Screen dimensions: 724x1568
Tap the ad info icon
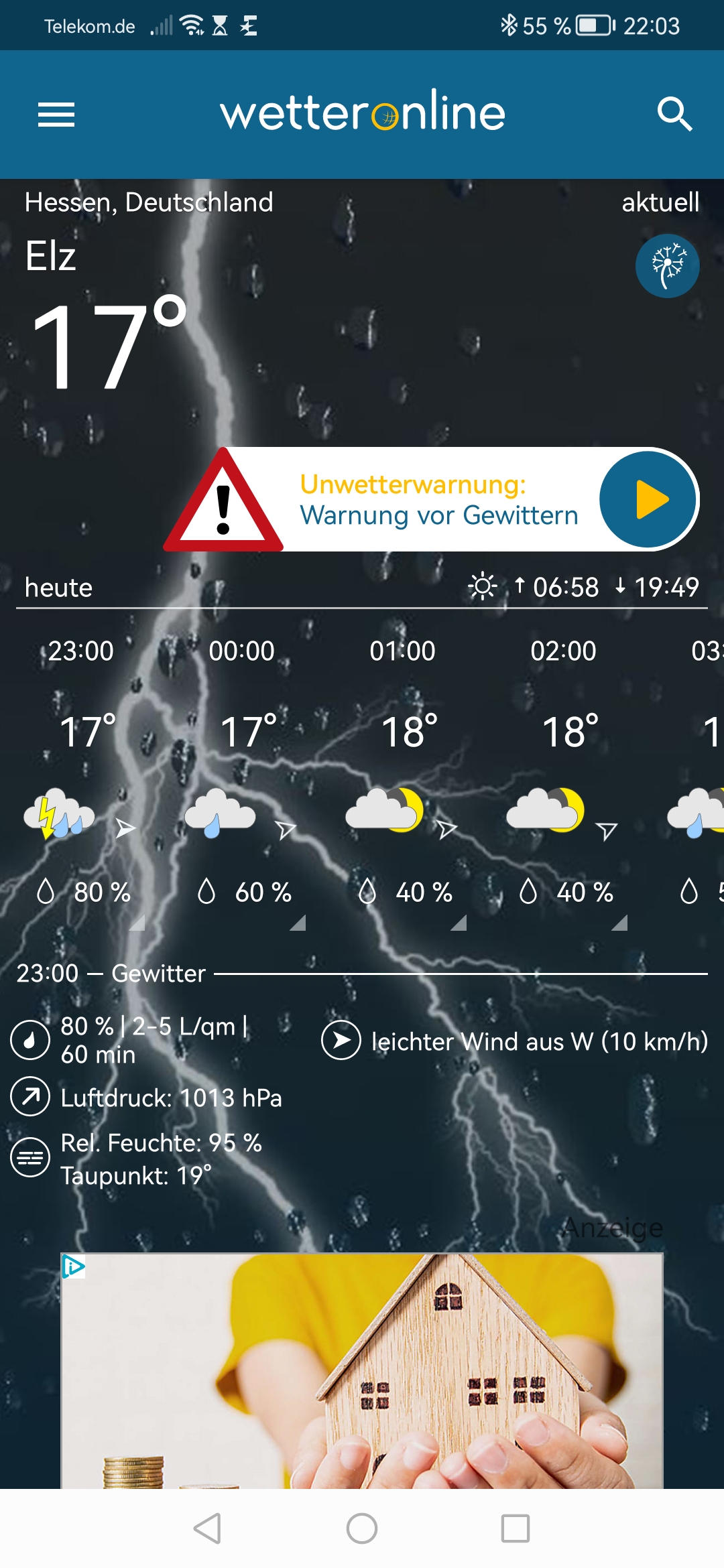pyautogui.click(x=74, y=1266)
